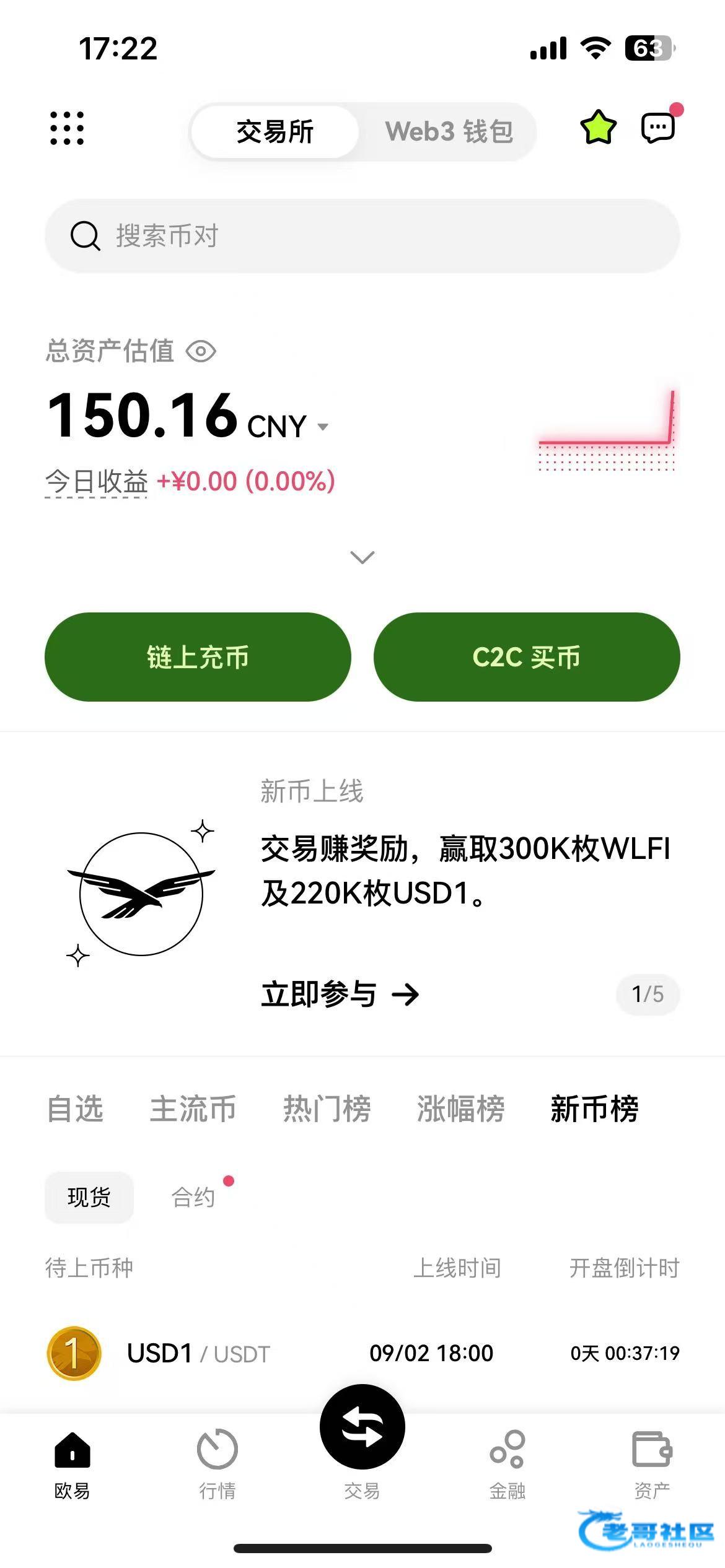This screenshot has height=1568, width=725.
Task: Tap the 搜索币对 search box
Action: click(362, 236)
